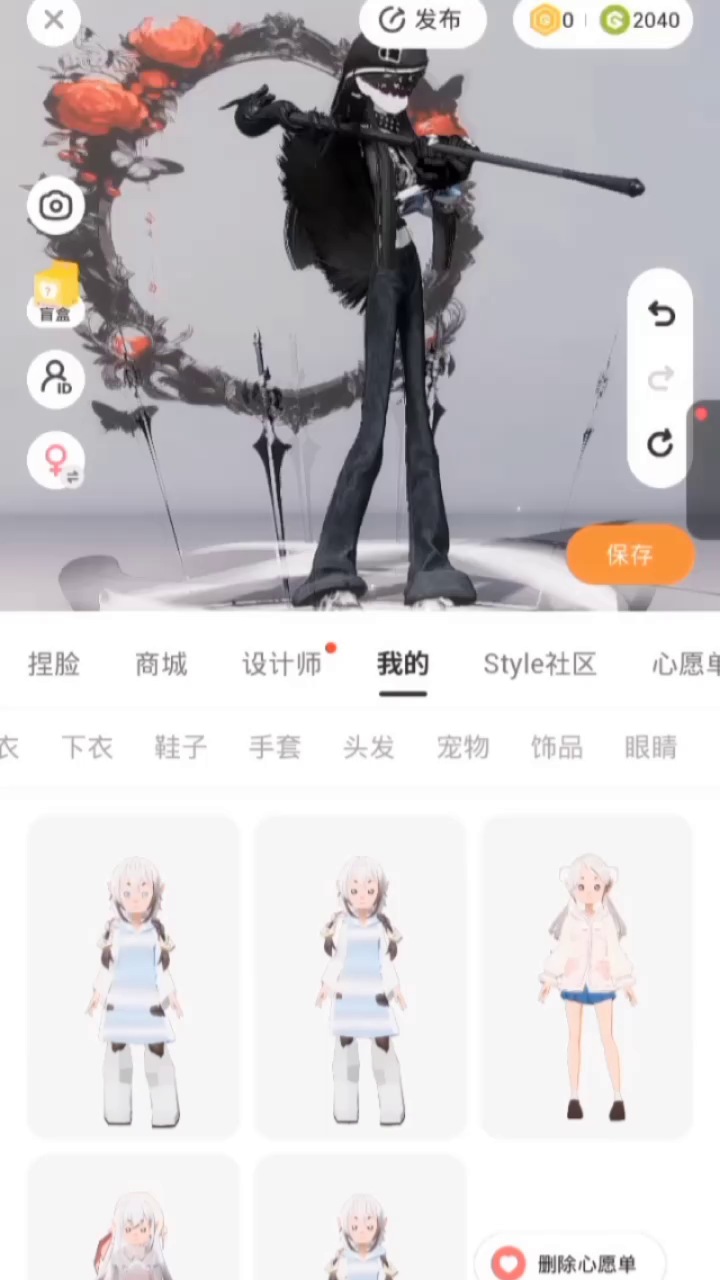Show the 鞋子 category
This screenshot has width=720, height=1280.
click(x=181, y=747)
